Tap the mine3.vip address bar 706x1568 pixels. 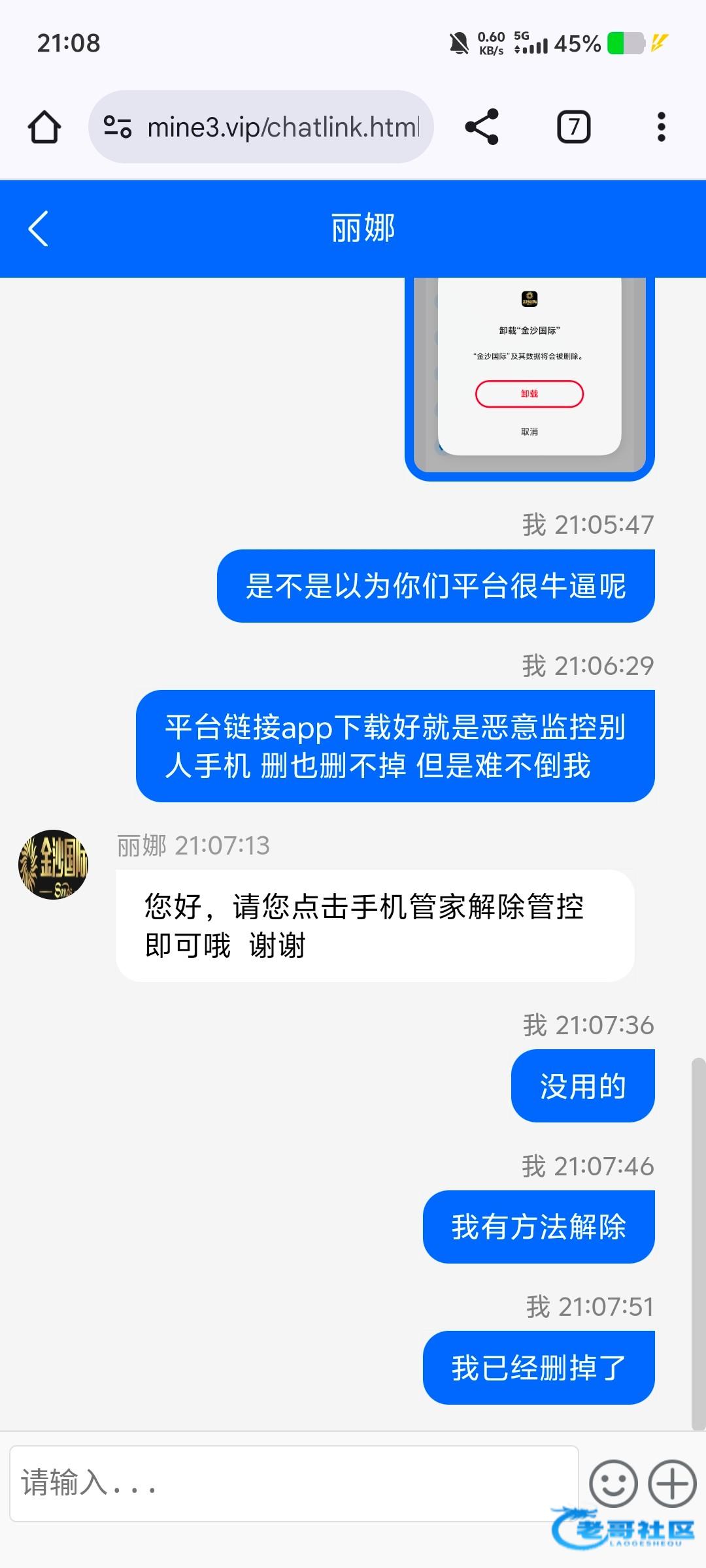pos(281,127)
